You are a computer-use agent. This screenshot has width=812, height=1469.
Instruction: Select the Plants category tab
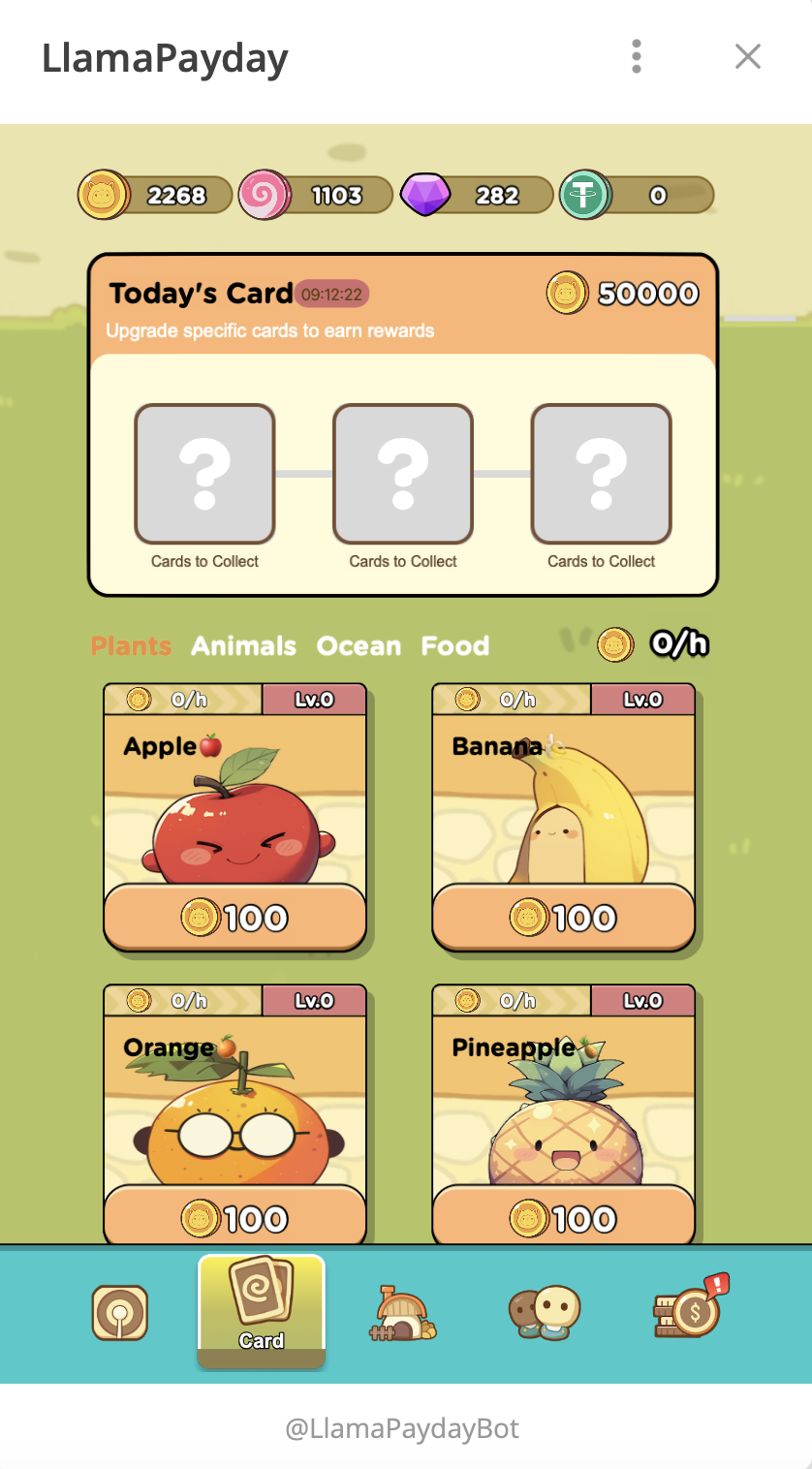[x=131, y=645]
